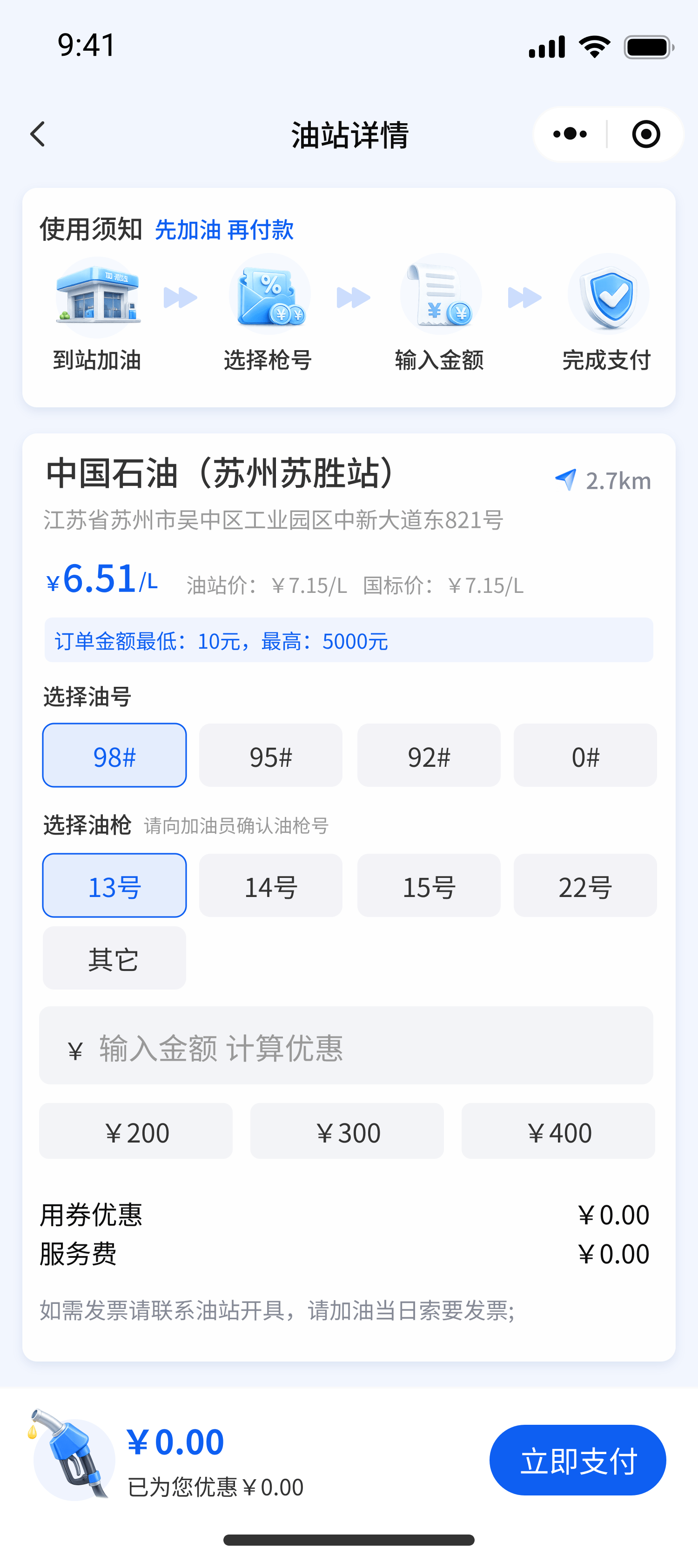Go back from the station details page
698x1568 pixels.
click(x=38, y=134)
